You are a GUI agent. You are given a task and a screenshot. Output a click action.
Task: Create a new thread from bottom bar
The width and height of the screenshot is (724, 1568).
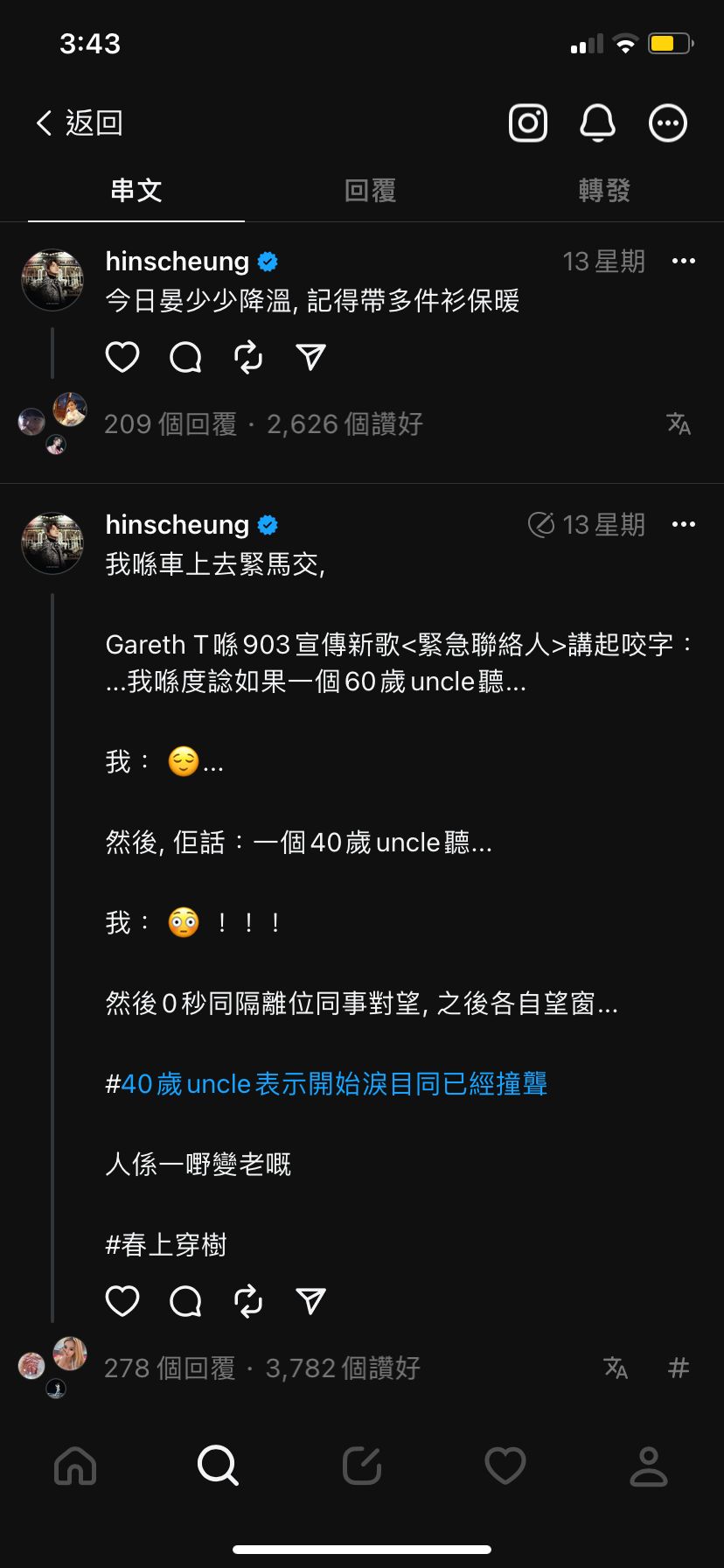[x=362, y=1466]
